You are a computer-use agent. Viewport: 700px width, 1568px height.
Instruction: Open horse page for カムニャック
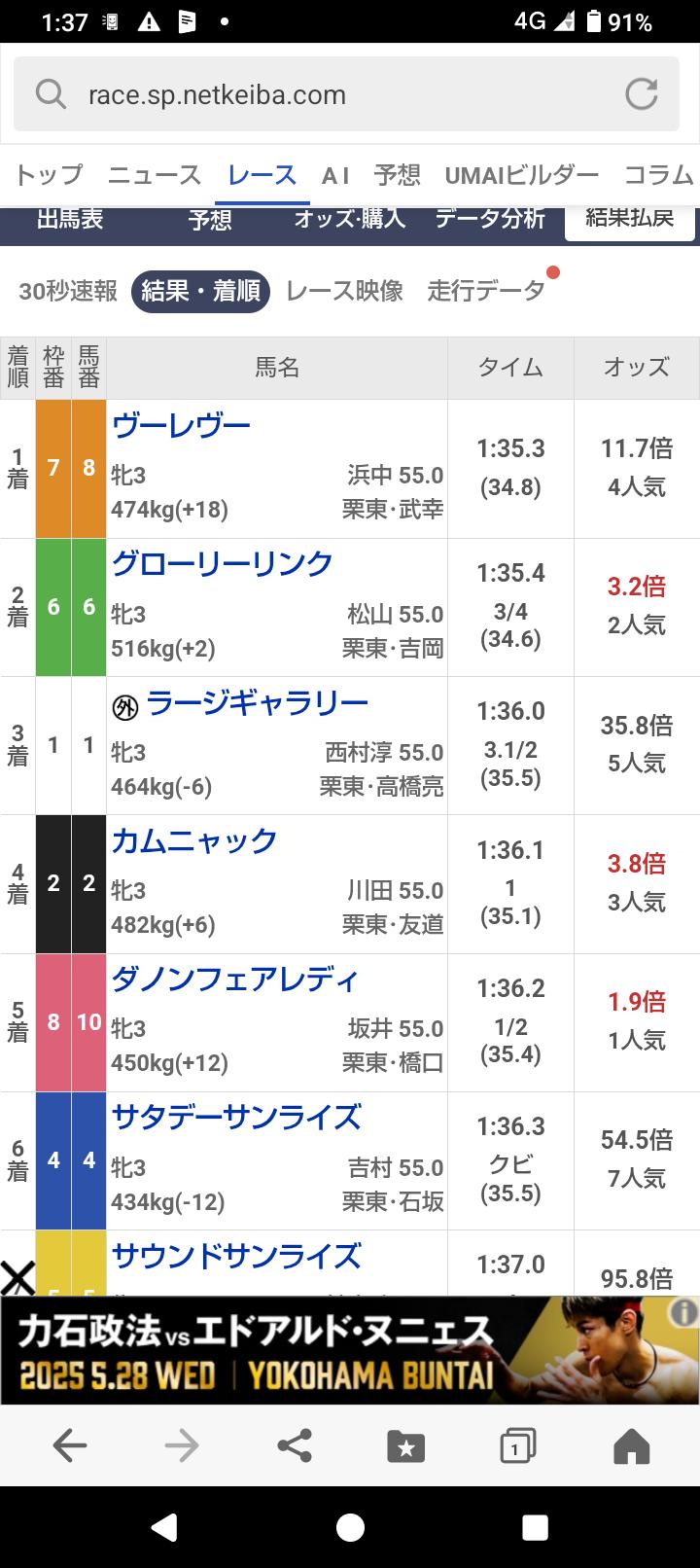coord(194,840)
